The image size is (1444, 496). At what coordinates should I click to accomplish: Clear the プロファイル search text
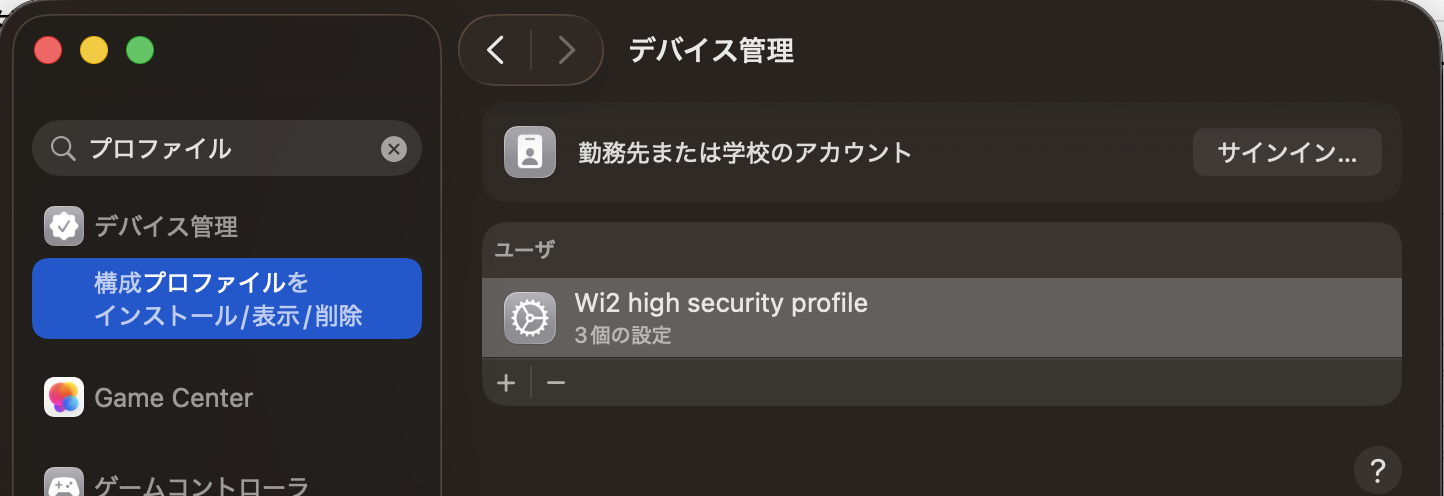[394, 149]
